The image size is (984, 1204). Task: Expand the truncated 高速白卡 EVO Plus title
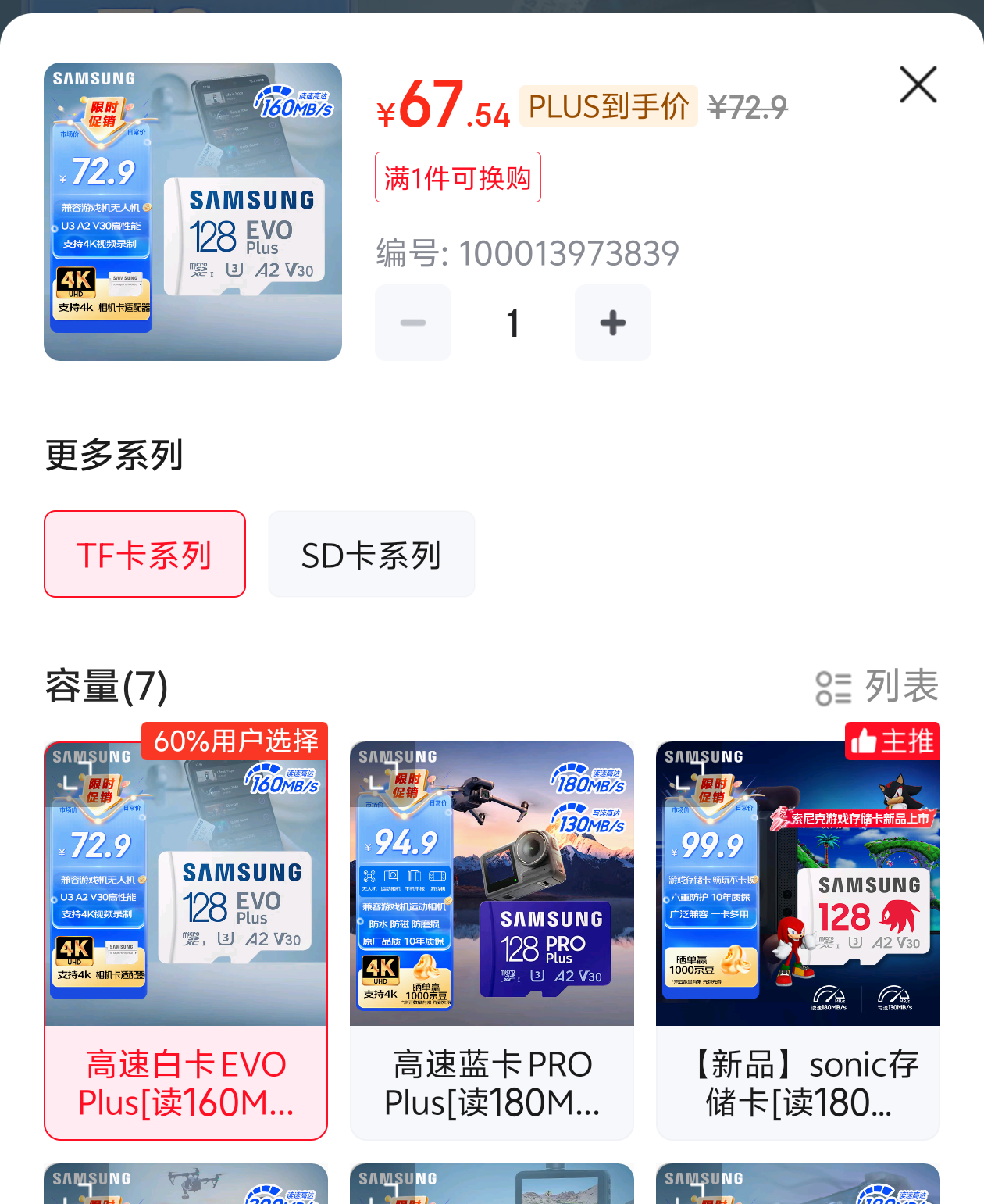(x=185, y=1083)
